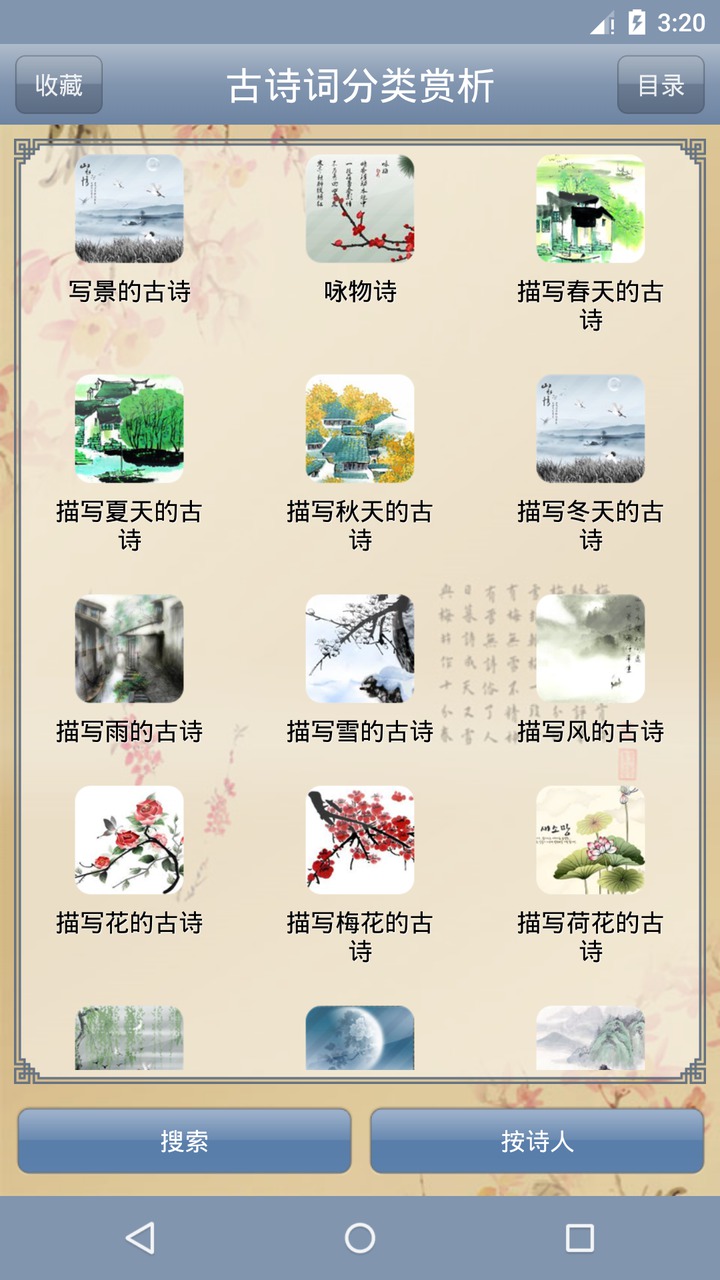Open the 目录 catalog button
The image size is (720, 1280).
[x=660, y=85]
